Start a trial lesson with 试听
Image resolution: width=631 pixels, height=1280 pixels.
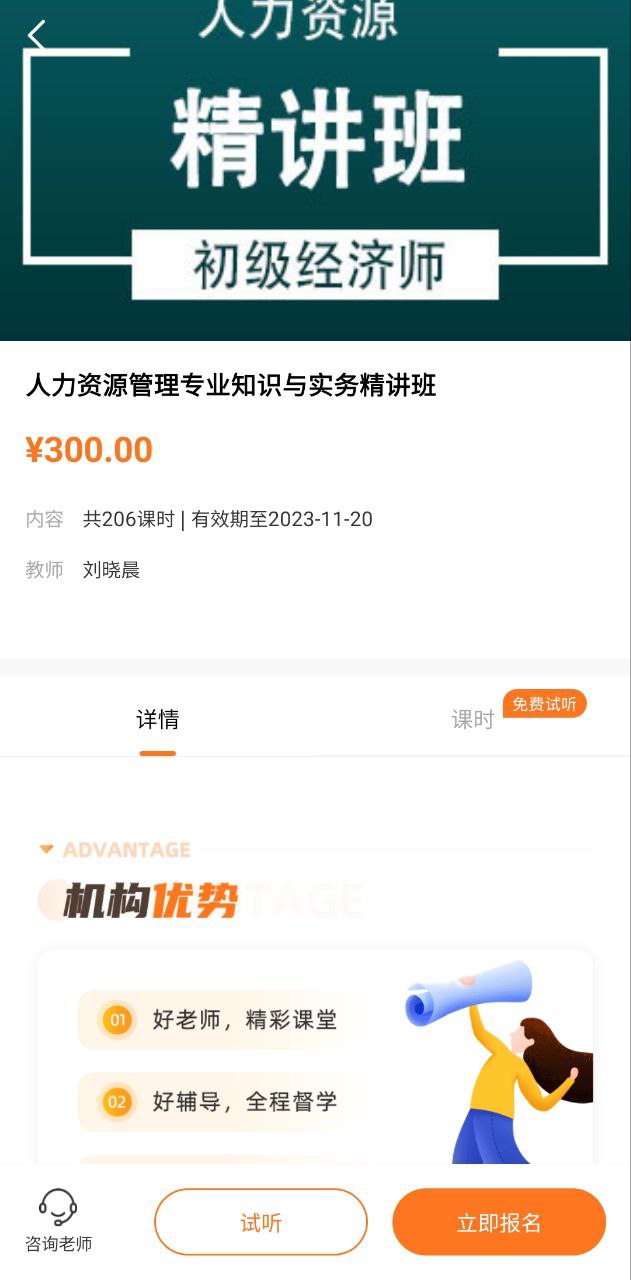pos(261,1222)
